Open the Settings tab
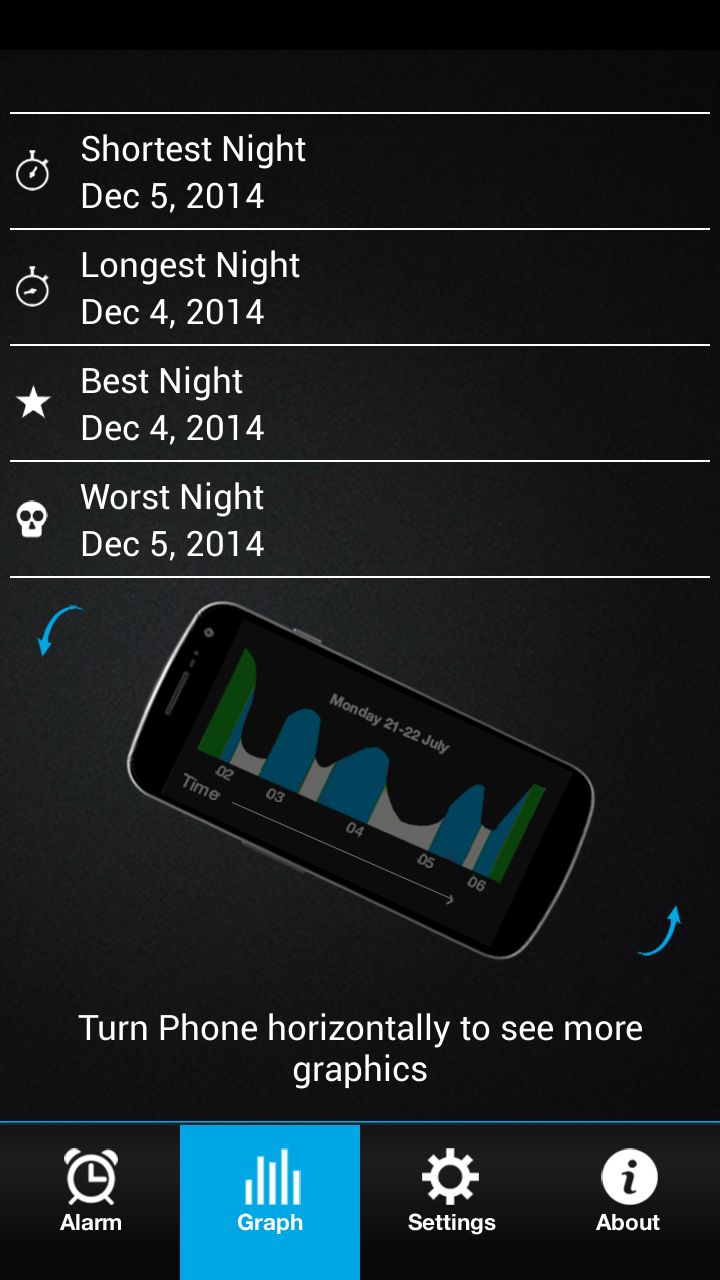The width and height of the screenshot is (720, 1280). 450,1192
